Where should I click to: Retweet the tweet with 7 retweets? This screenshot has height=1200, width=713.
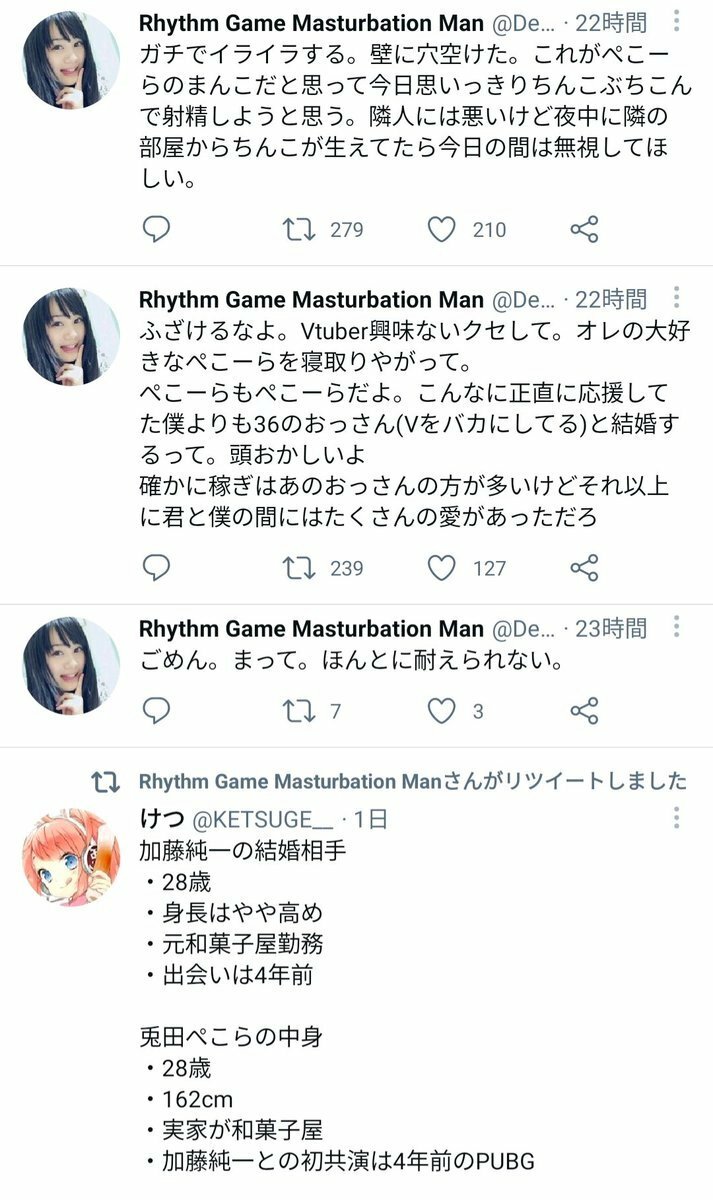(x=298, y=711)
